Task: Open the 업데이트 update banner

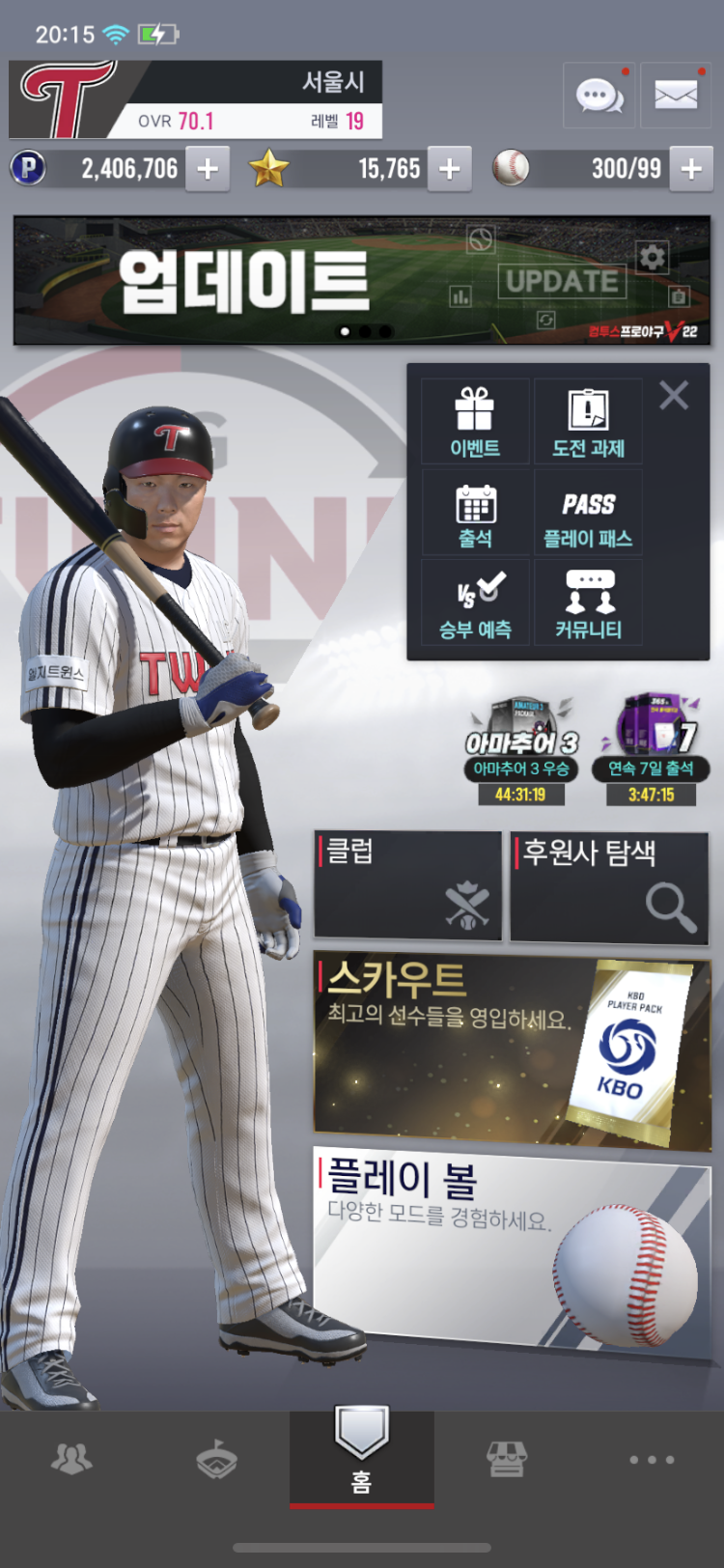Action: (362, 281)
